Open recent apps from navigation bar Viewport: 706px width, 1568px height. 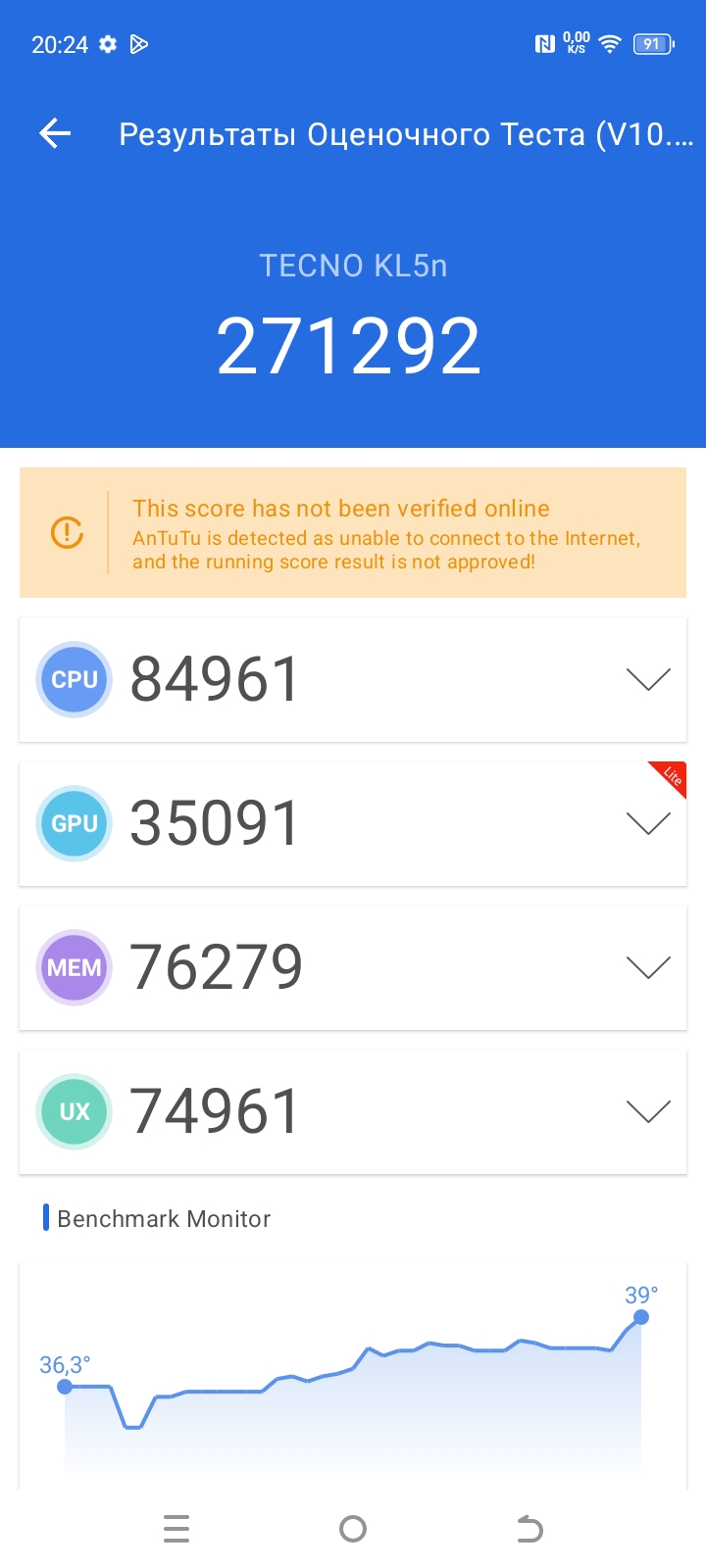(176, 1529)
